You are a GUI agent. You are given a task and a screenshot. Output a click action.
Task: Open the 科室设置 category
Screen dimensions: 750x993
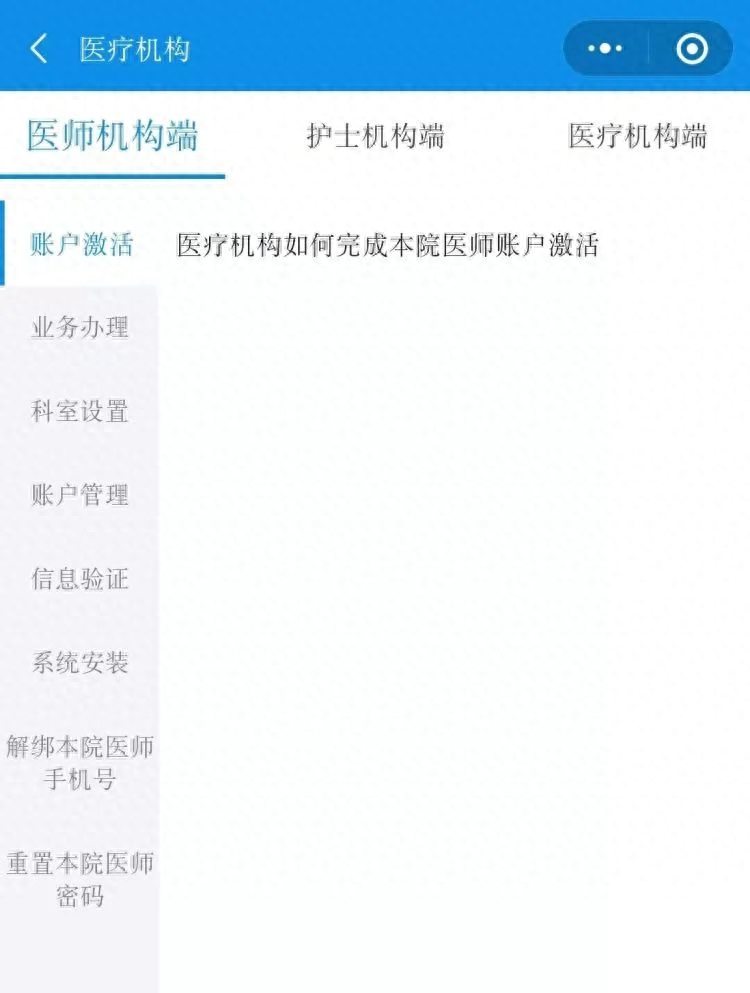coord(80,411)
